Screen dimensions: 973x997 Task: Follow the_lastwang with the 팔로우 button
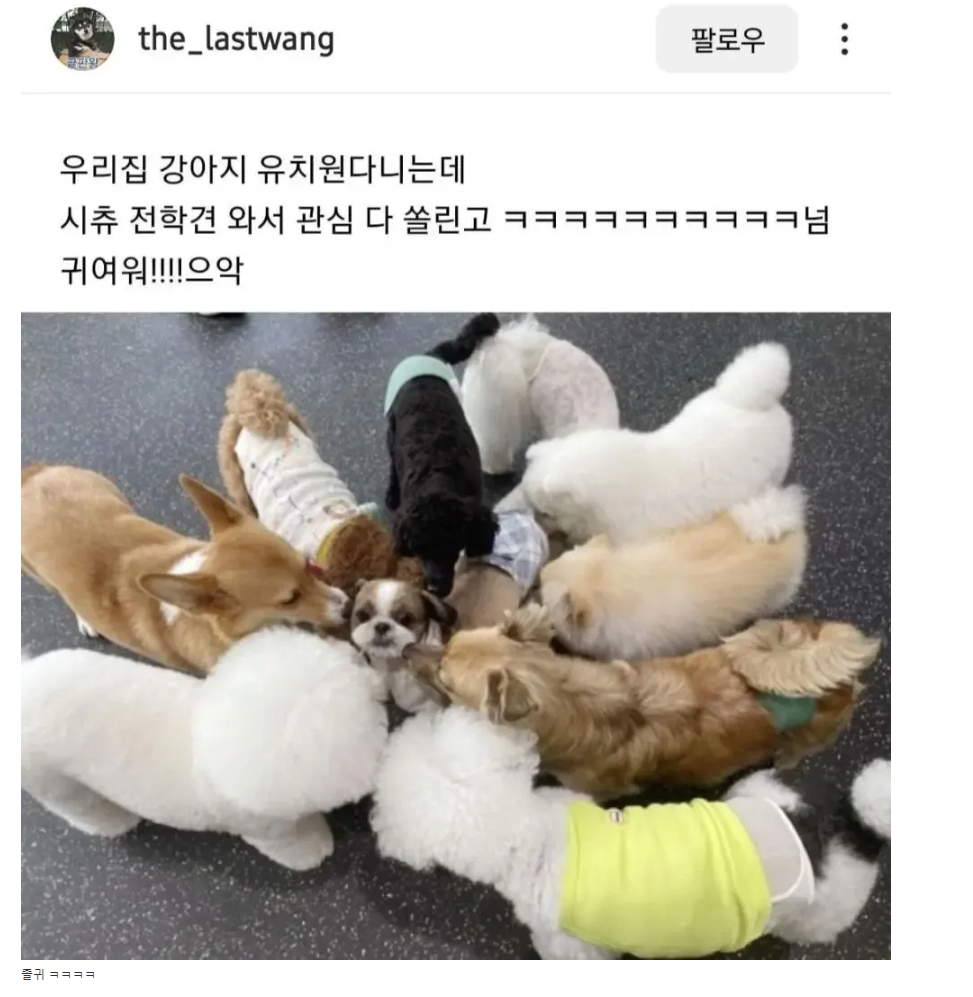pos(727,40)
